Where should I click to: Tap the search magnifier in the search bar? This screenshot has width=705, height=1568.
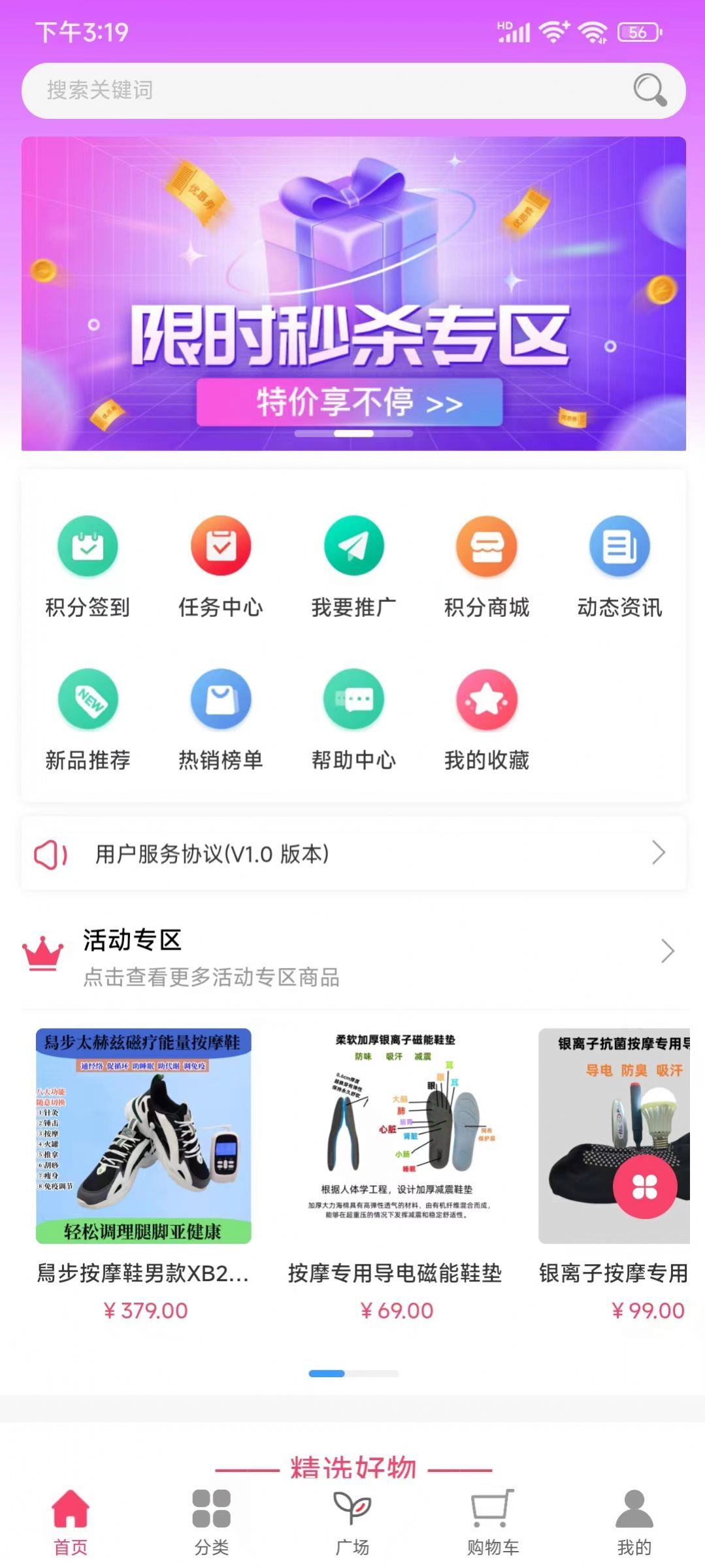(x=648, y=90)
